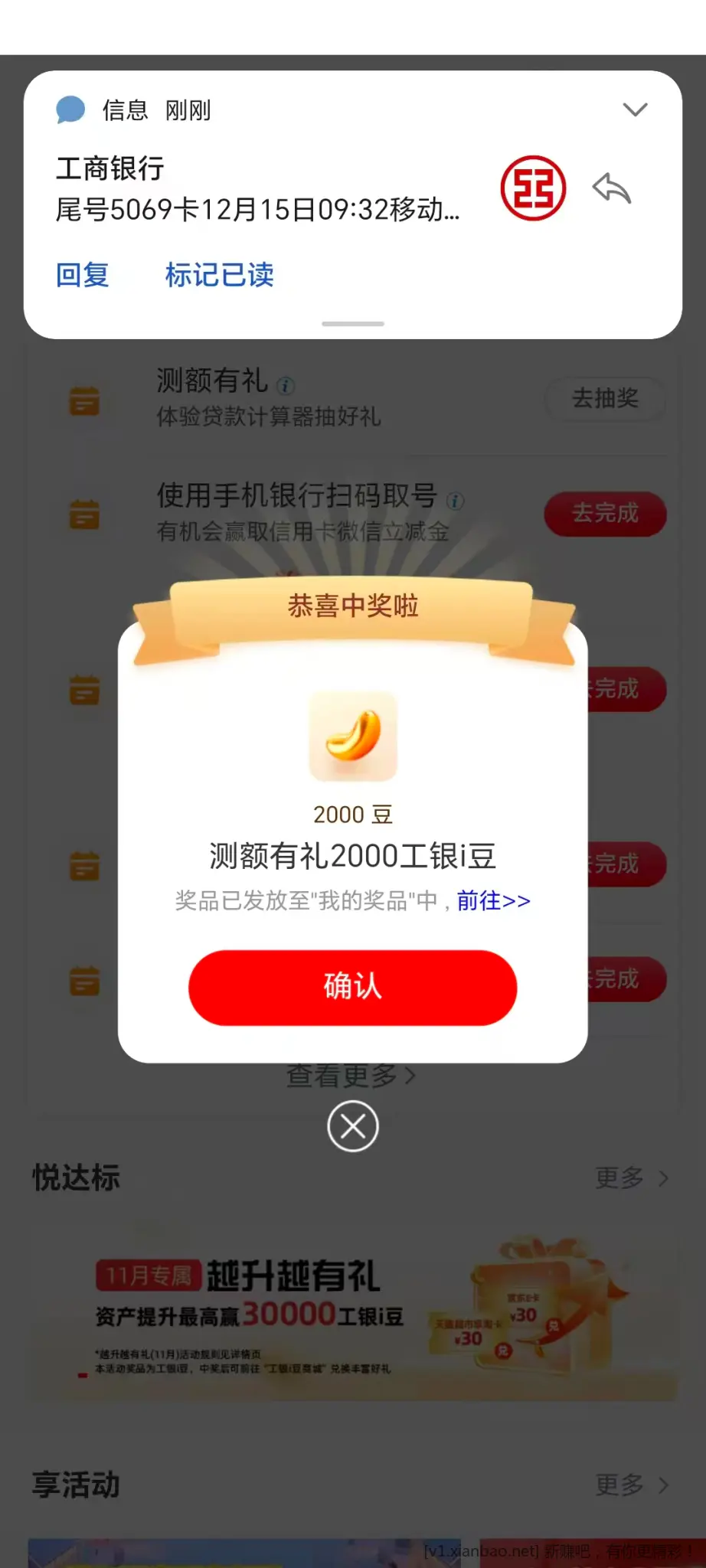Screen dimensions: 706x1568
Task: Open the info icon next to 使用手机银行扫码取号
Action: [457, 499]
